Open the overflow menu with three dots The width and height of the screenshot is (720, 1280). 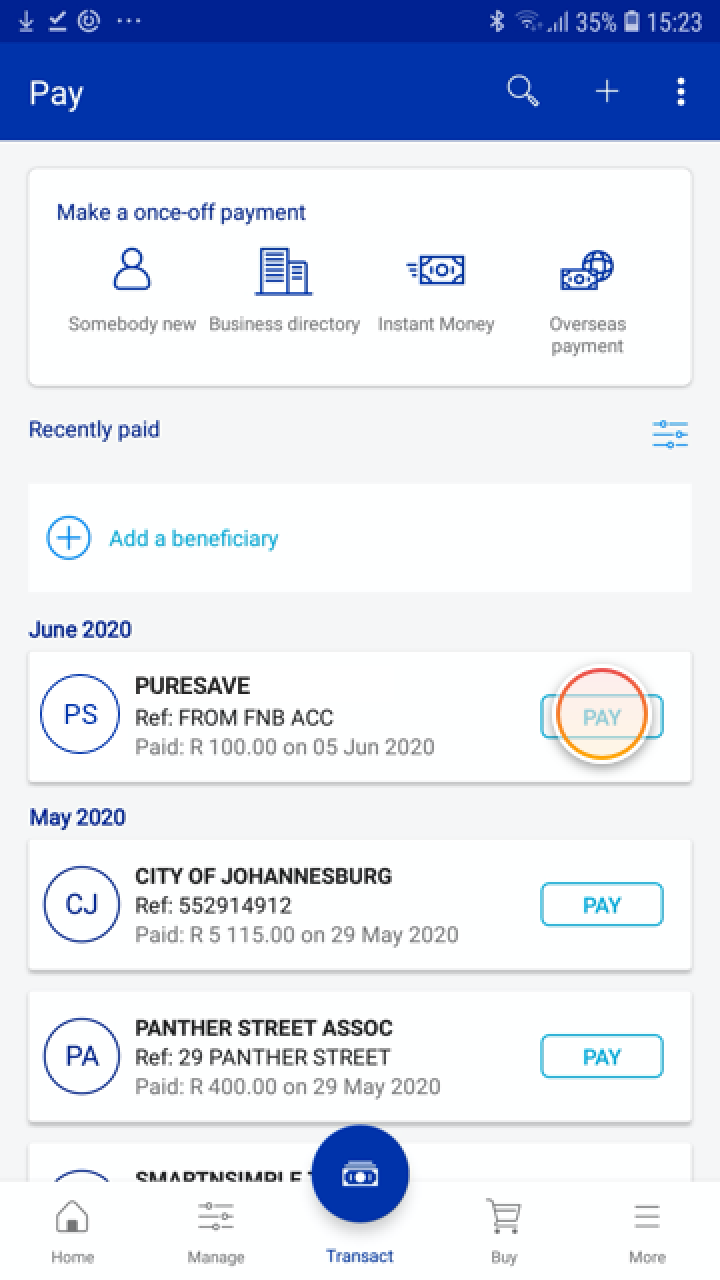click(681, 91)
